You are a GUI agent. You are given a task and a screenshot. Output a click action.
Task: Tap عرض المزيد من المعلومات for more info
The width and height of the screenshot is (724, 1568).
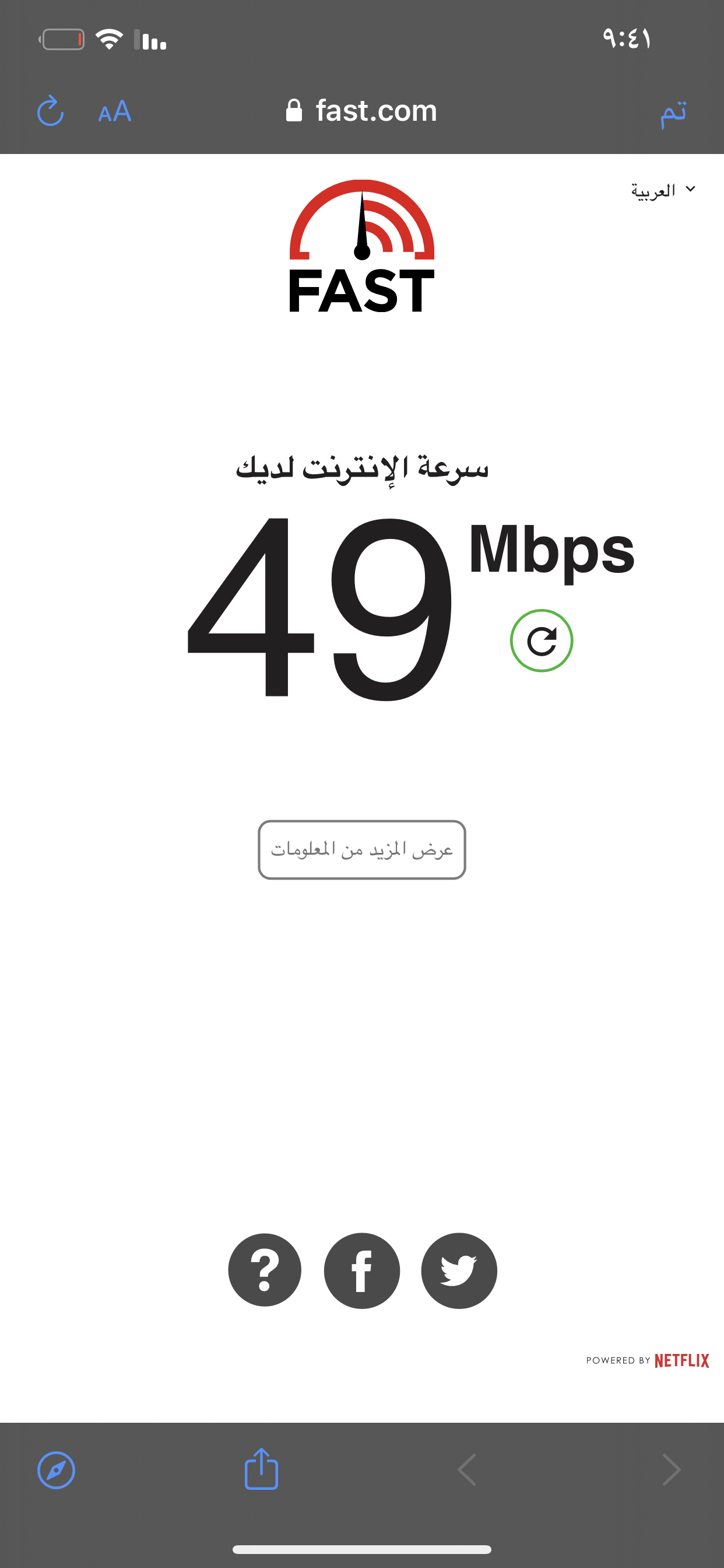[x=362, y=850]
